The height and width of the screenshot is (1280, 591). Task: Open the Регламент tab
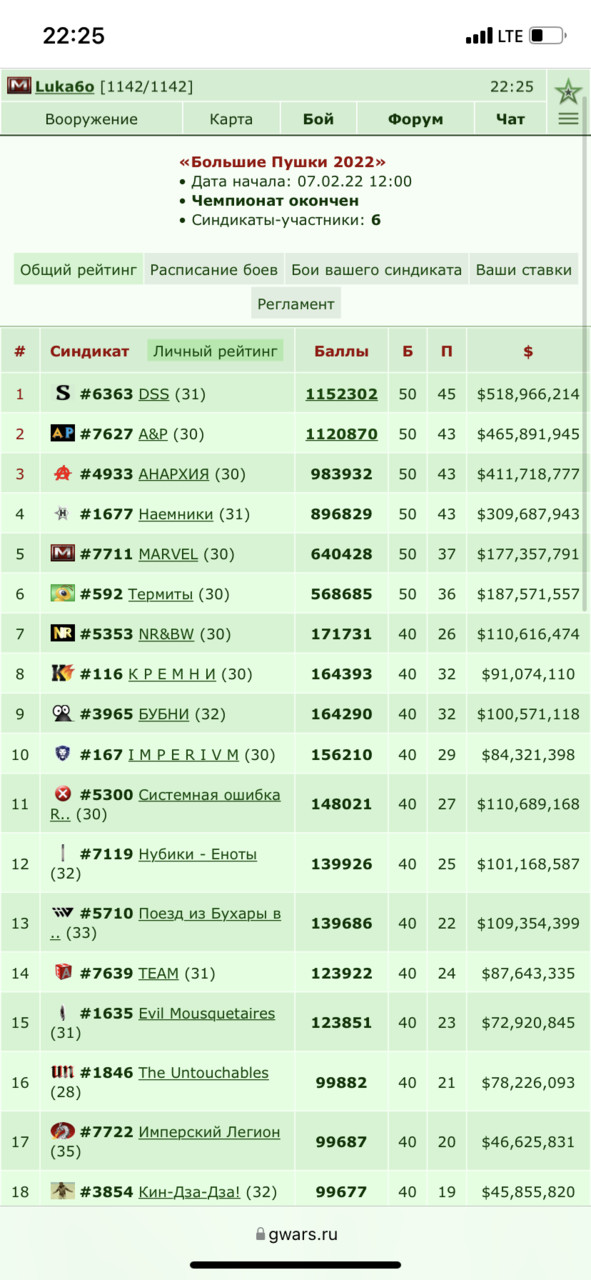pyautogui.click(x=296, y=304)
